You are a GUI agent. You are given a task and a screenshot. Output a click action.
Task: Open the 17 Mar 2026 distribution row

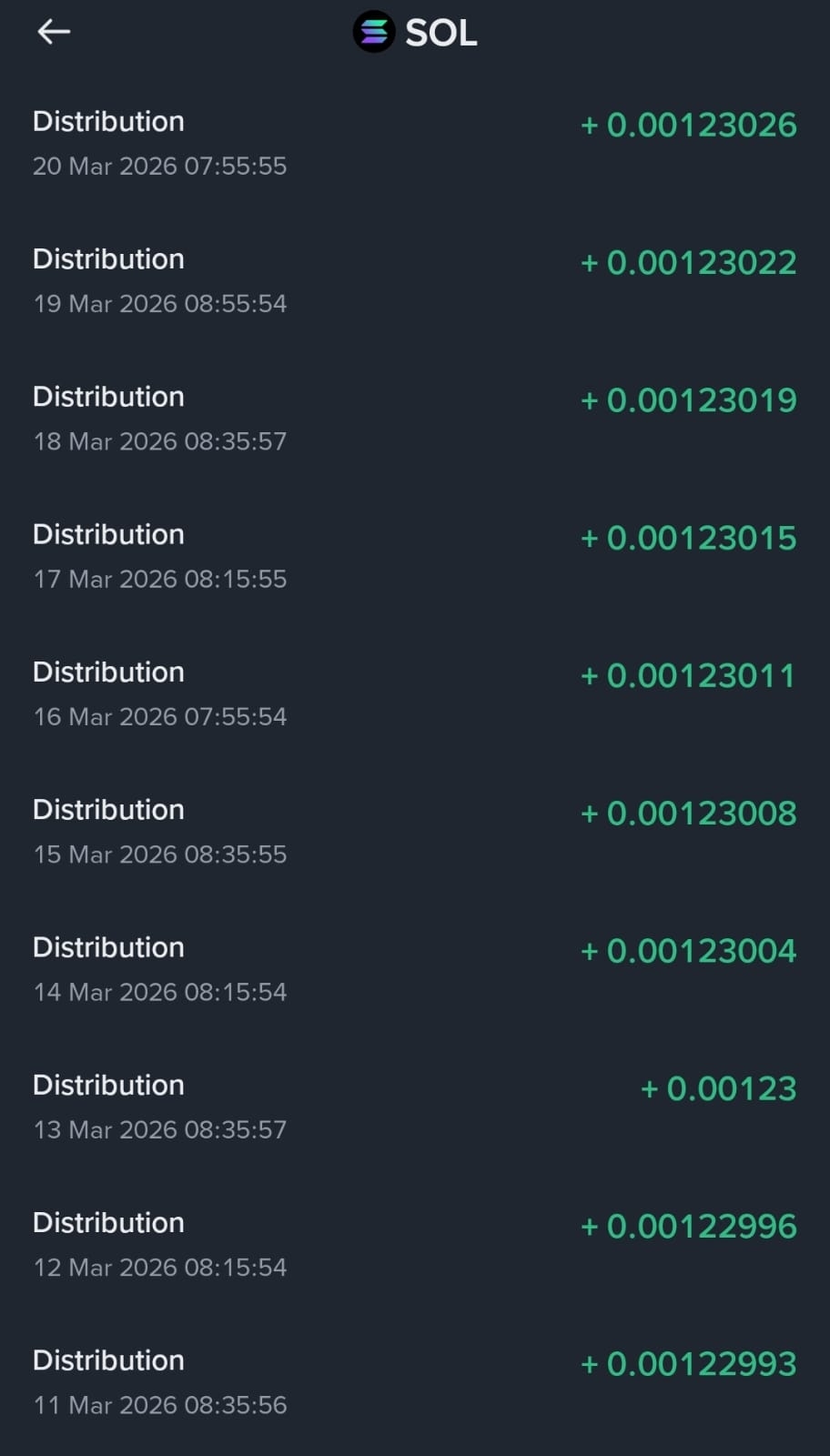coord(414,556)
